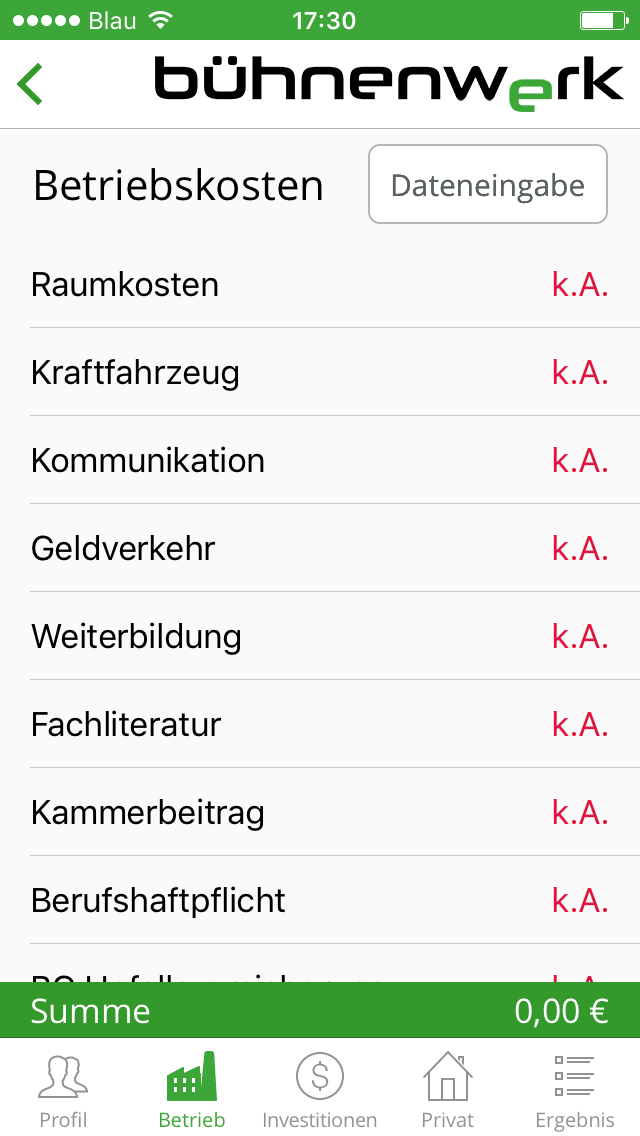
Task: Select the Kammerbeitrag row
Action: tap(320, 813)
